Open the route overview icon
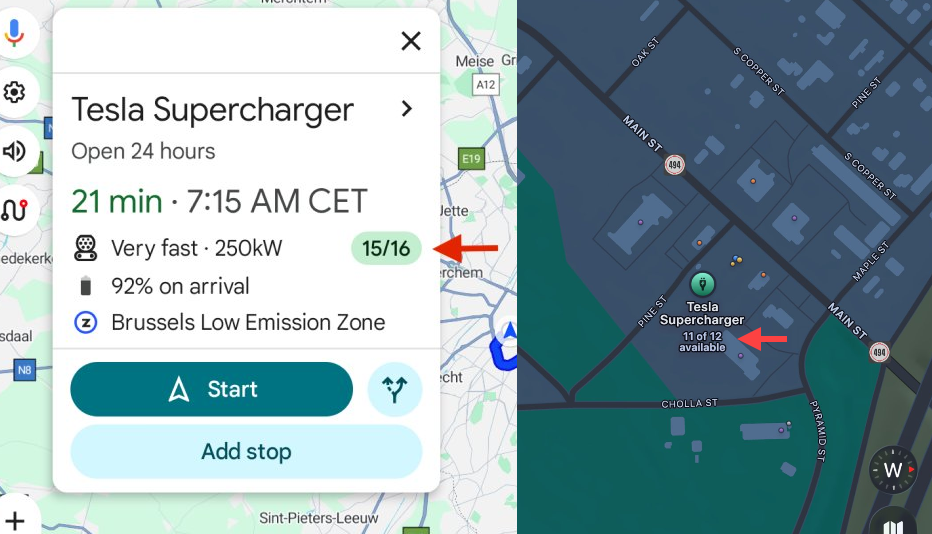This screenshot has width=932, height=534. point(15,210)
